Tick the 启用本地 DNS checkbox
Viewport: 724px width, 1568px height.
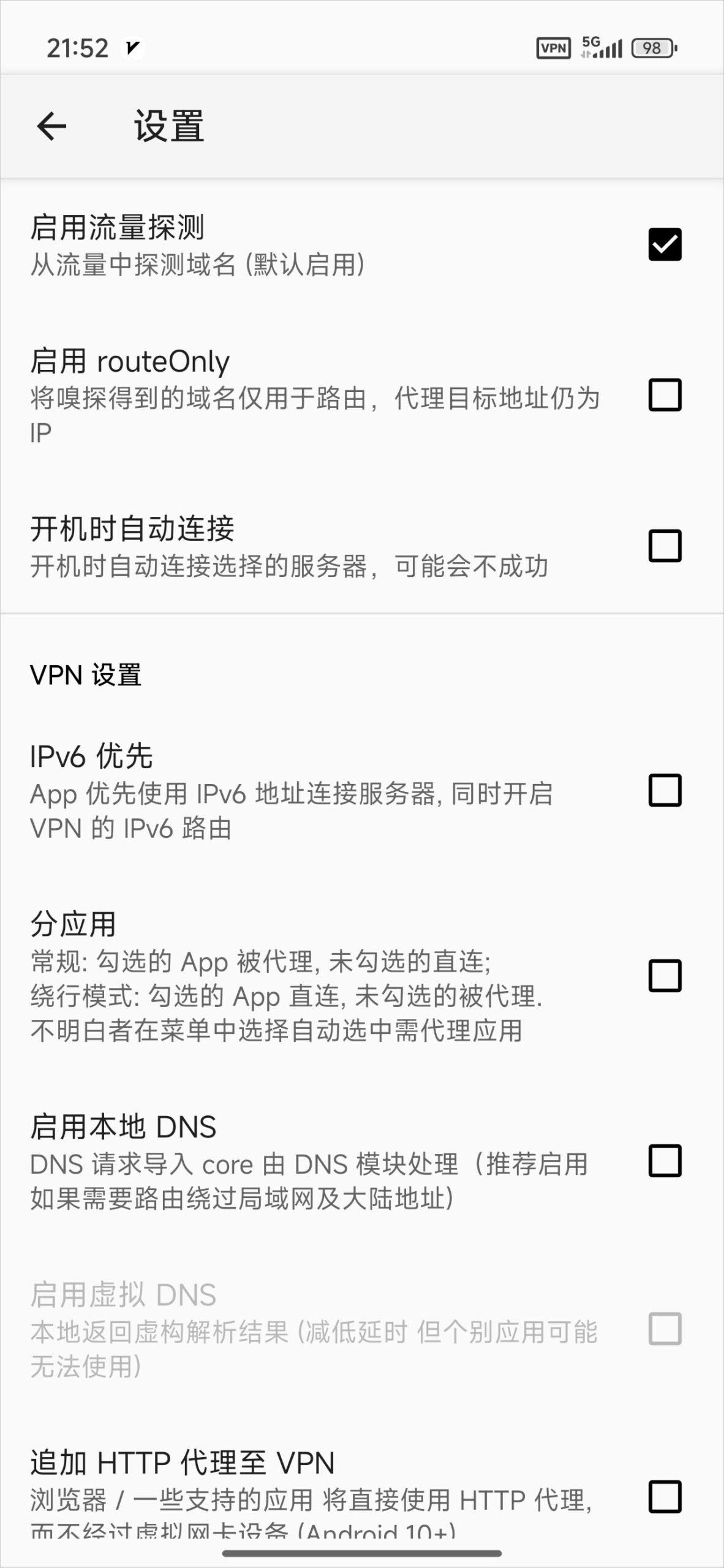pos(665,1161)
